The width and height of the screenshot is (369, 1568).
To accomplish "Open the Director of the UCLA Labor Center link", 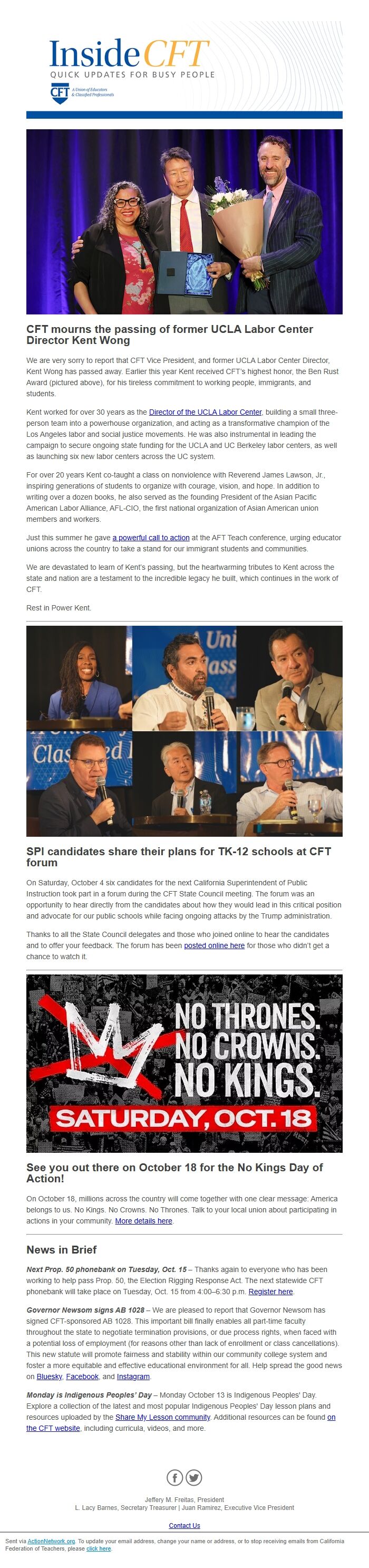I will [x=206, y=412].
